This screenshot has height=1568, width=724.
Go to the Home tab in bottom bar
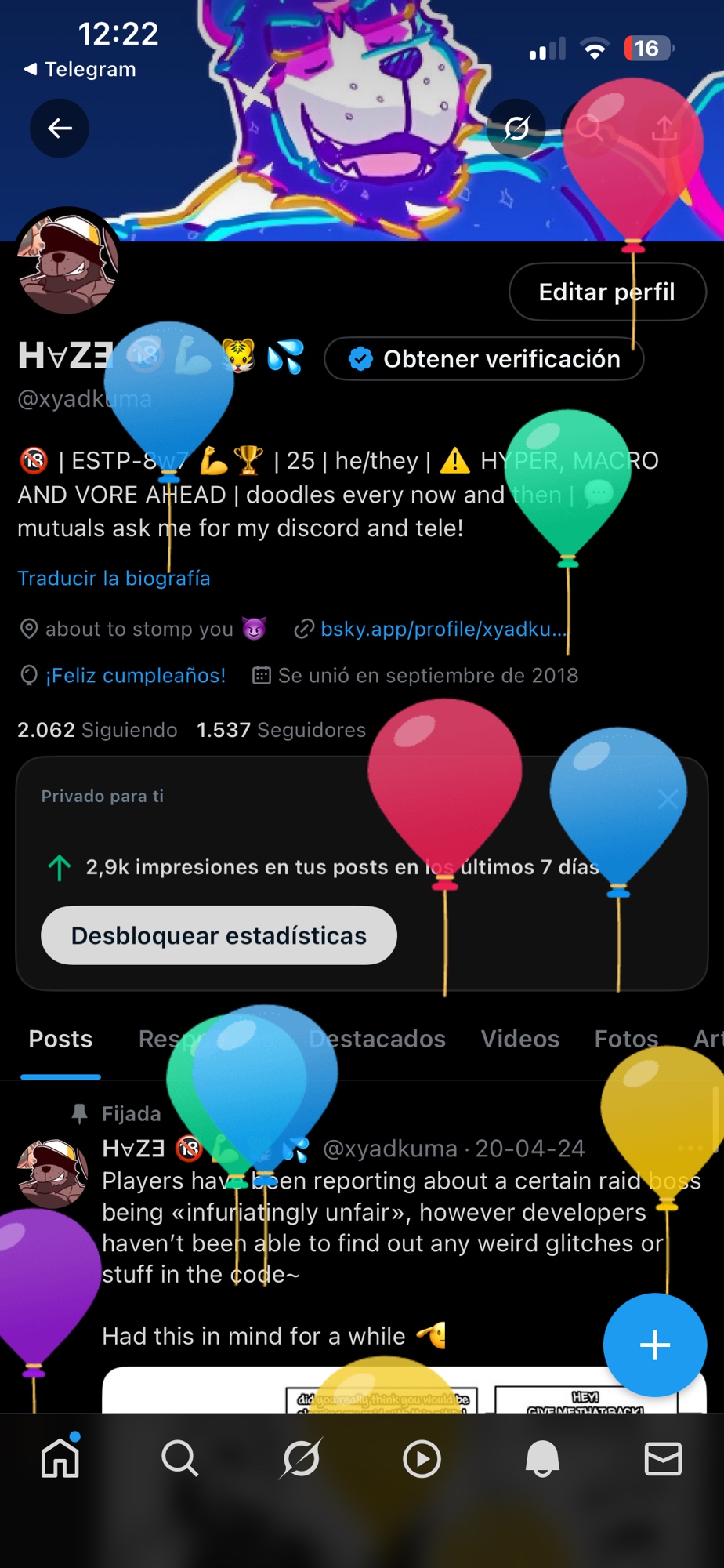[x=60, y=1459]
